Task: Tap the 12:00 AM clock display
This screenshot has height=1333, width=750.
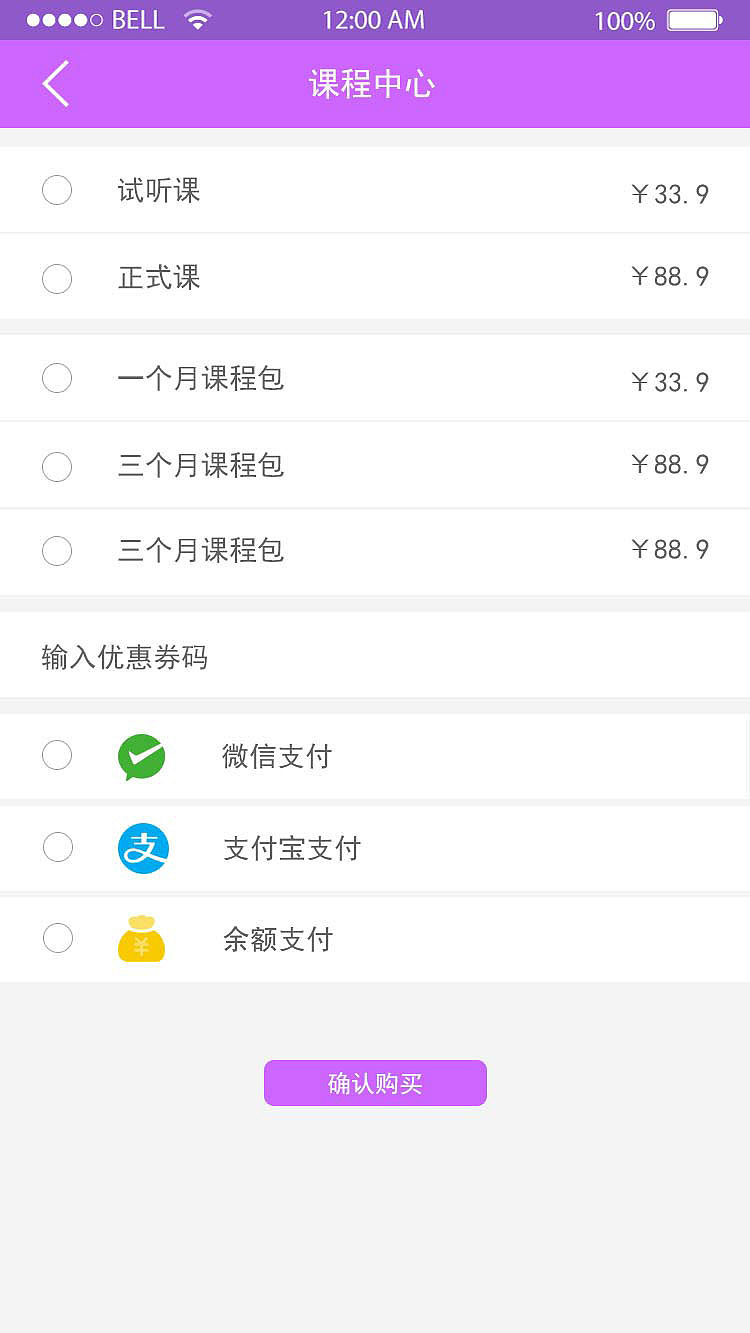Action: tap(373, 18)
